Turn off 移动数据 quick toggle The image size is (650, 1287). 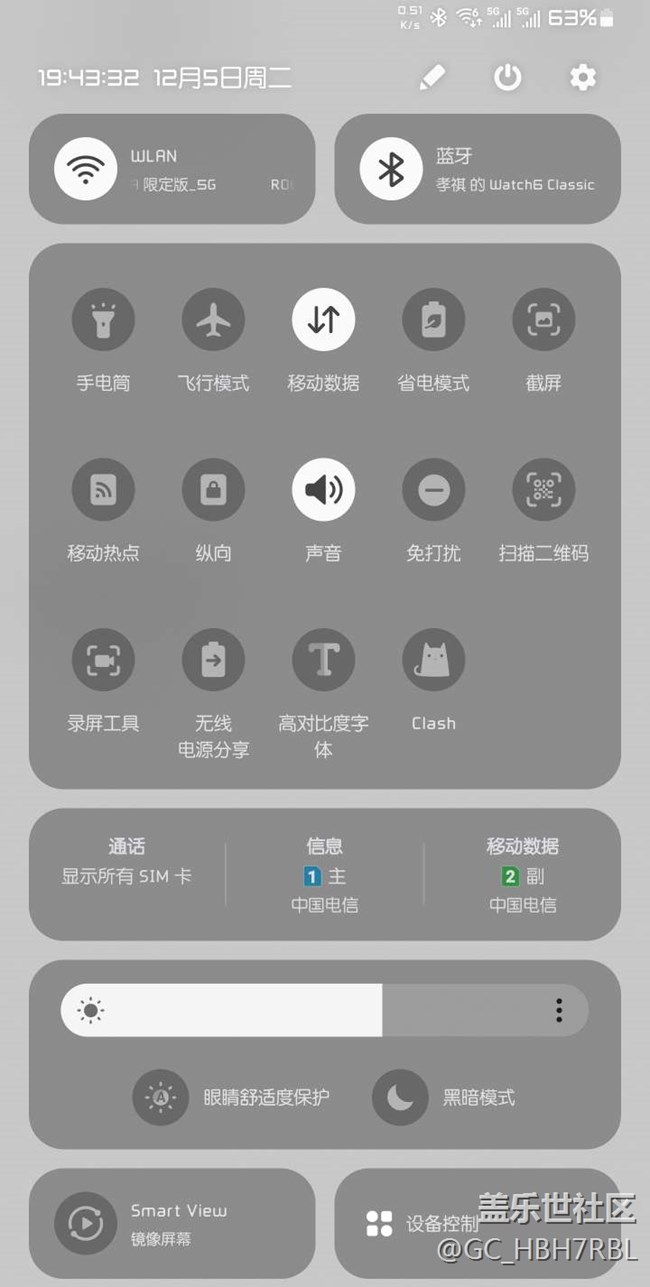coord(323,320)
